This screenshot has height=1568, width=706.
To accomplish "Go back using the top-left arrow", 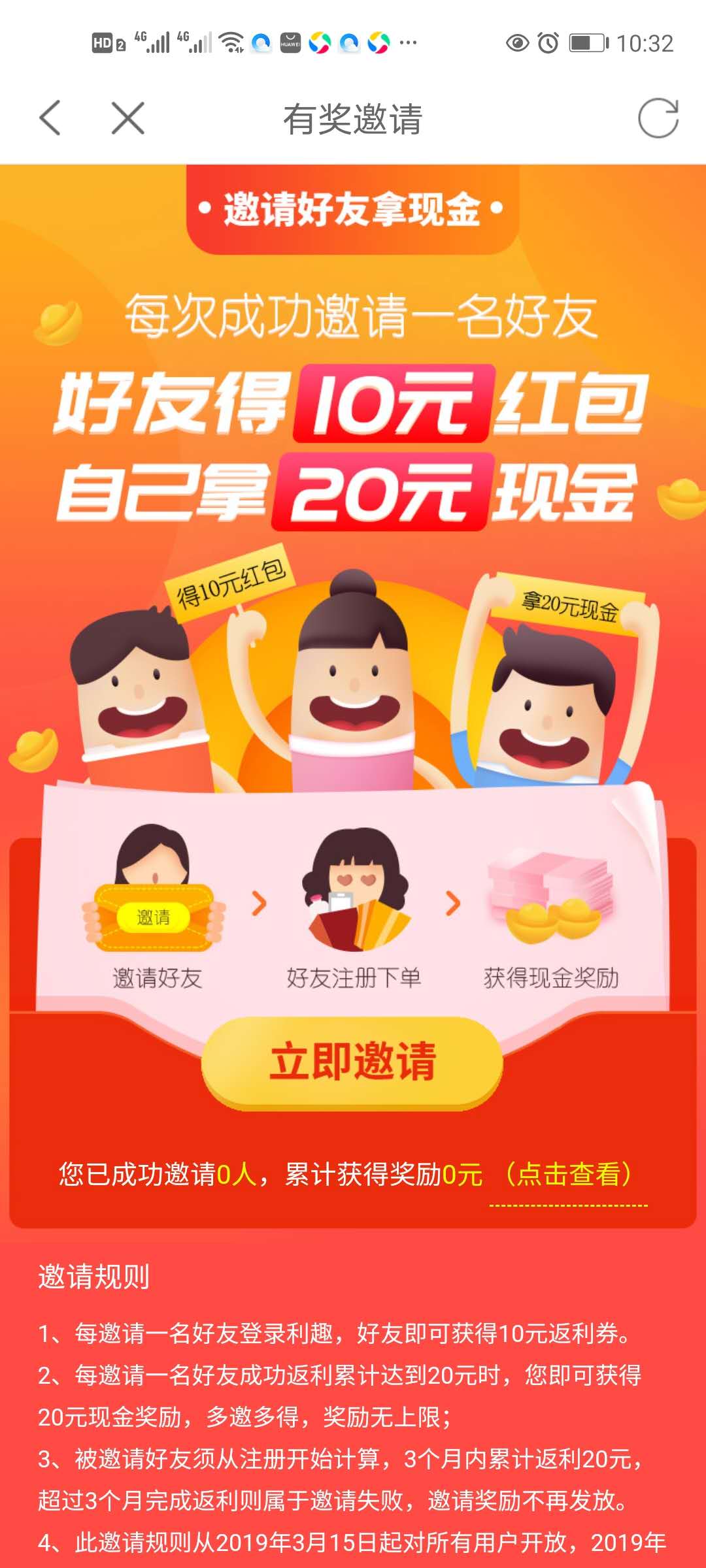I will (50, 118).
